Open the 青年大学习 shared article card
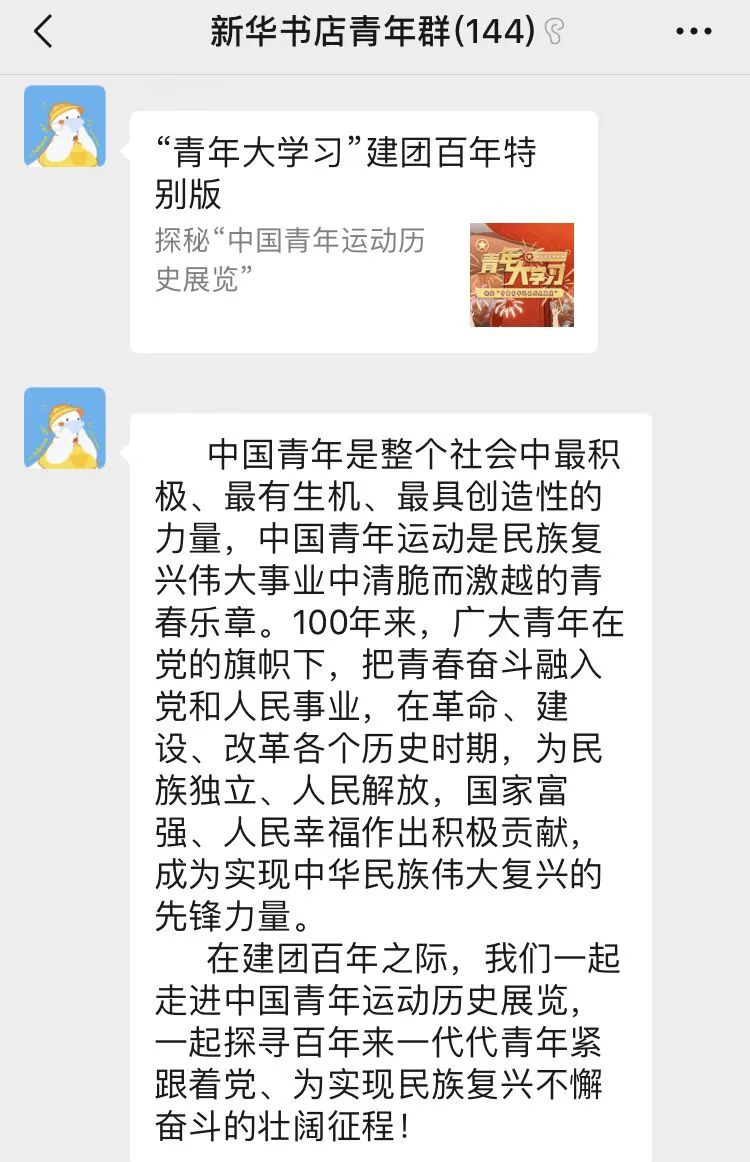The height and width of the screenshot is (1162, 750). point(363,232)
